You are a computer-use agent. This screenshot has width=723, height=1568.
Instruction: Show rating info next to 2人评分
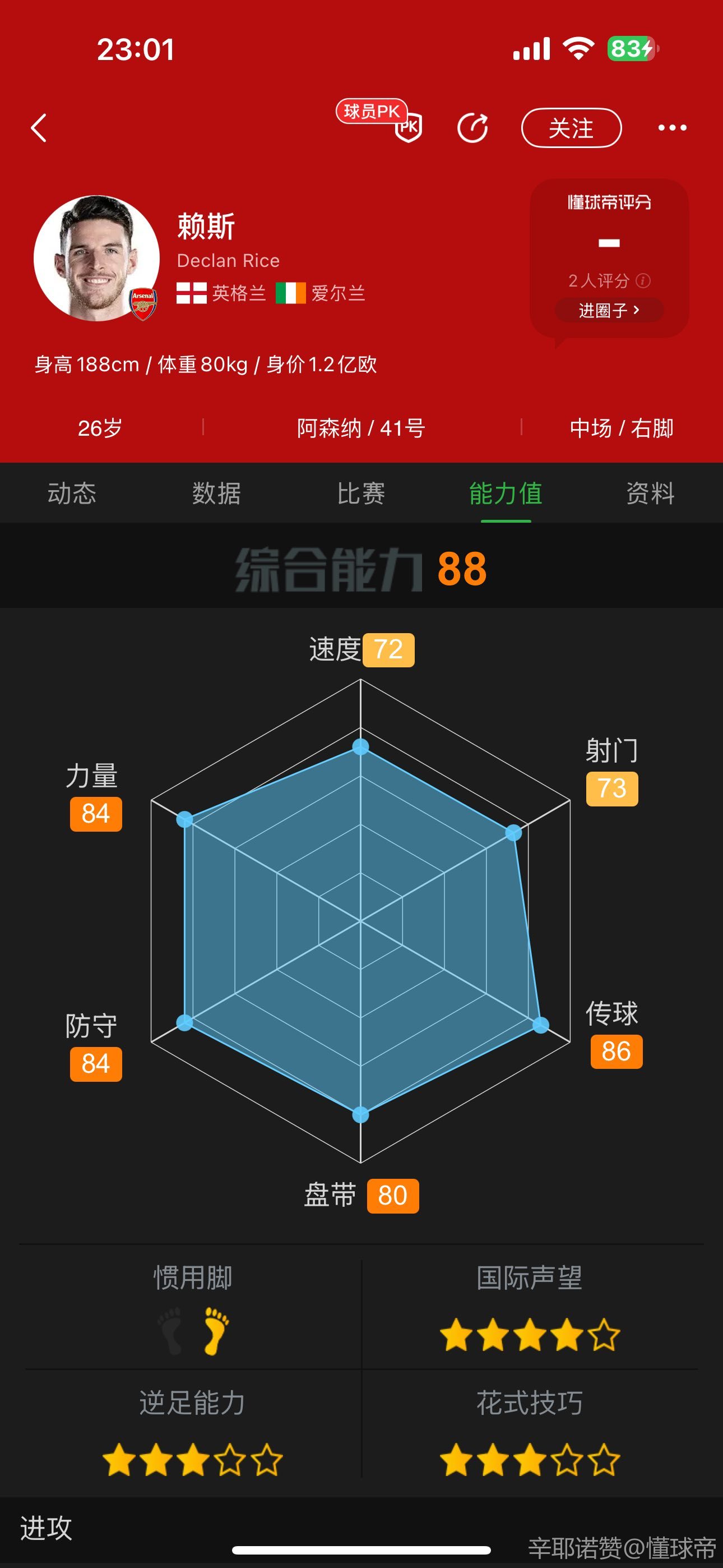pyautogui.click(x=643, y=280)
